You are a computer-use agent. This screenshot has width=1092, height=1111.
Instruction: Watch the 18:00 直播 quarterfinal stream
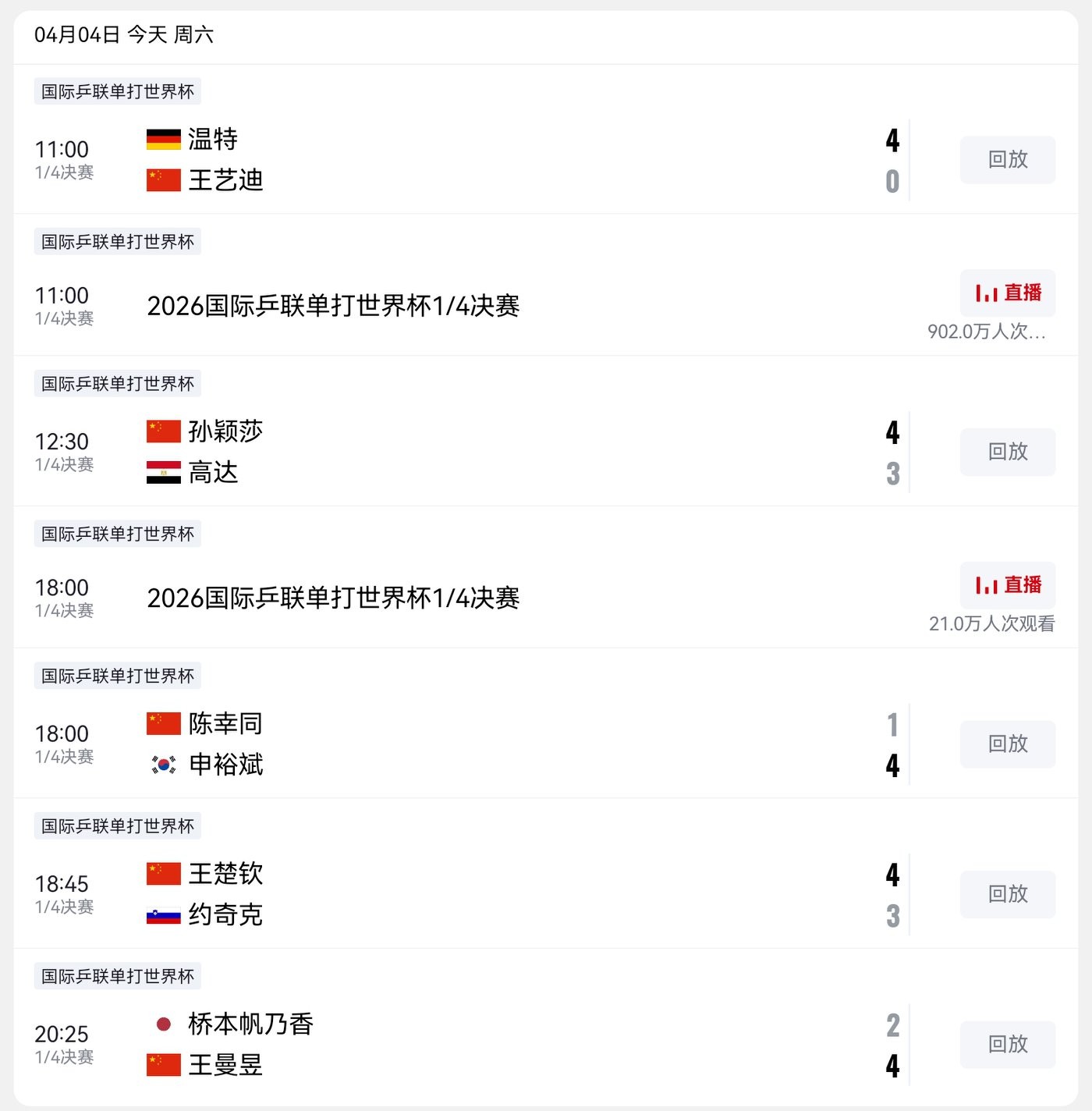(1007, 585)
